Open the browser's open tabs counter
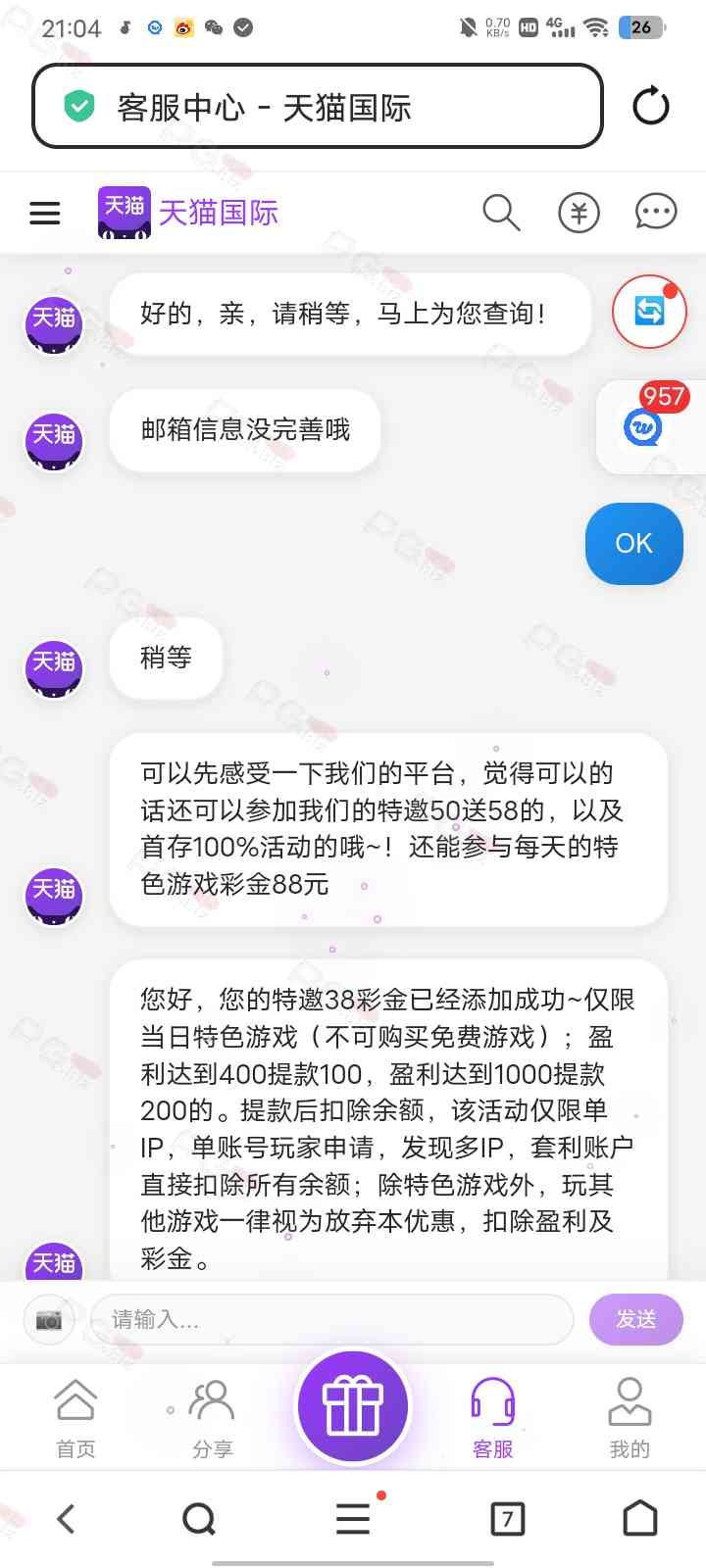Image resolution: width=706 pixels, height=1568 pixels. (507, 1519)
